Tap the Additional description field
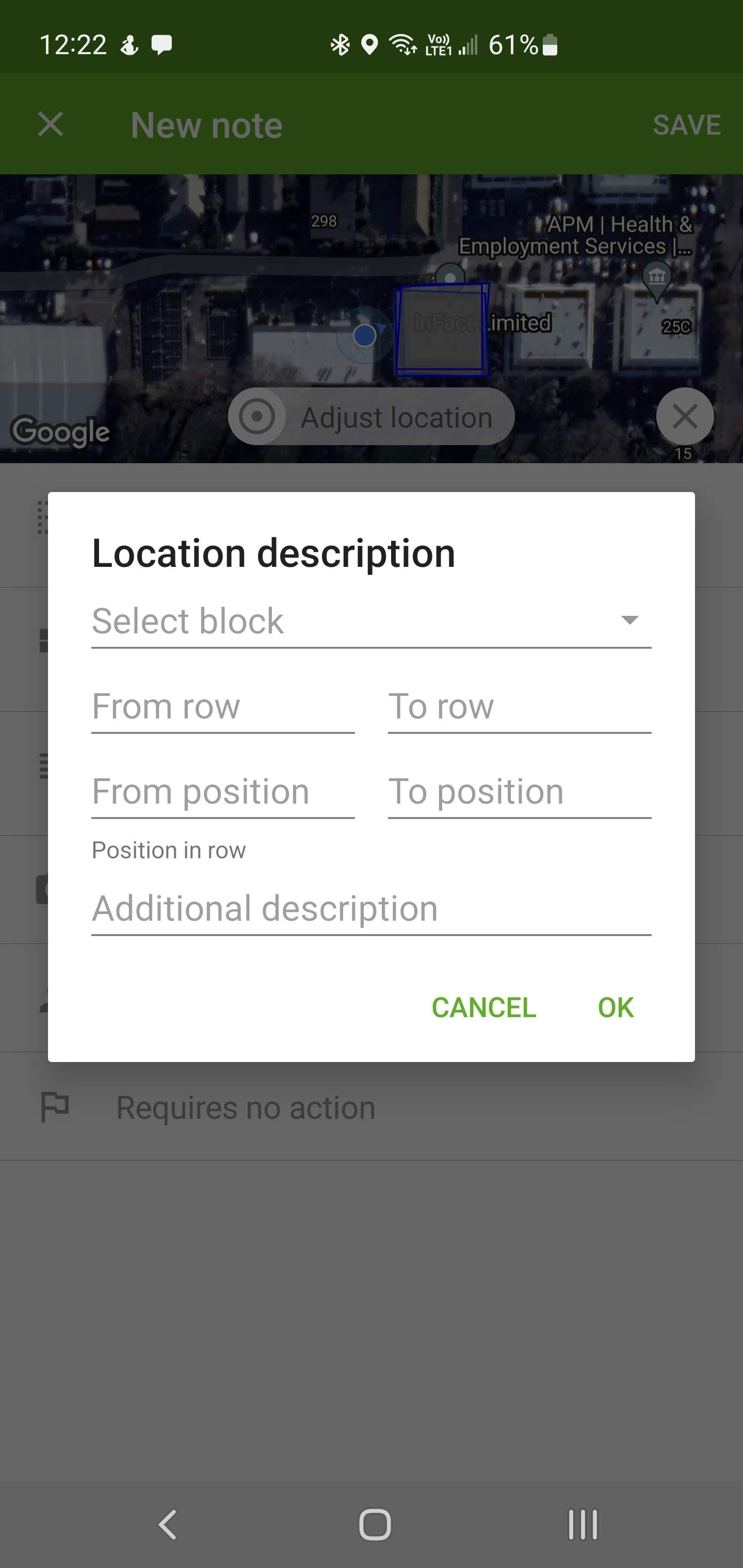This screenshot has width=743, height=1568. (371, 909)
